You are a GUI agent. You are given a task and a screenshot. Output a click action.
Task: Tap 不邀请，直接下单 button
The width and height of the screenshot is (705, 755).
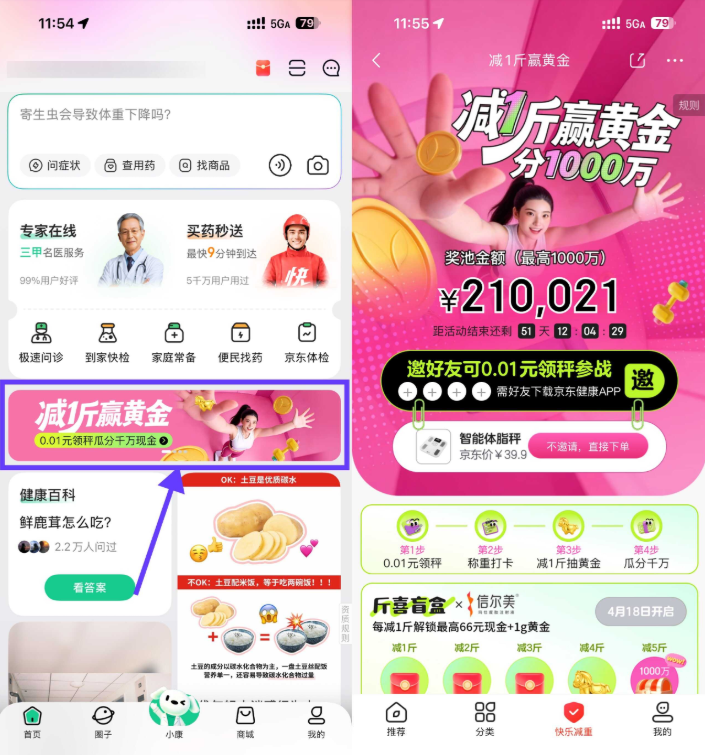[588, 446]
